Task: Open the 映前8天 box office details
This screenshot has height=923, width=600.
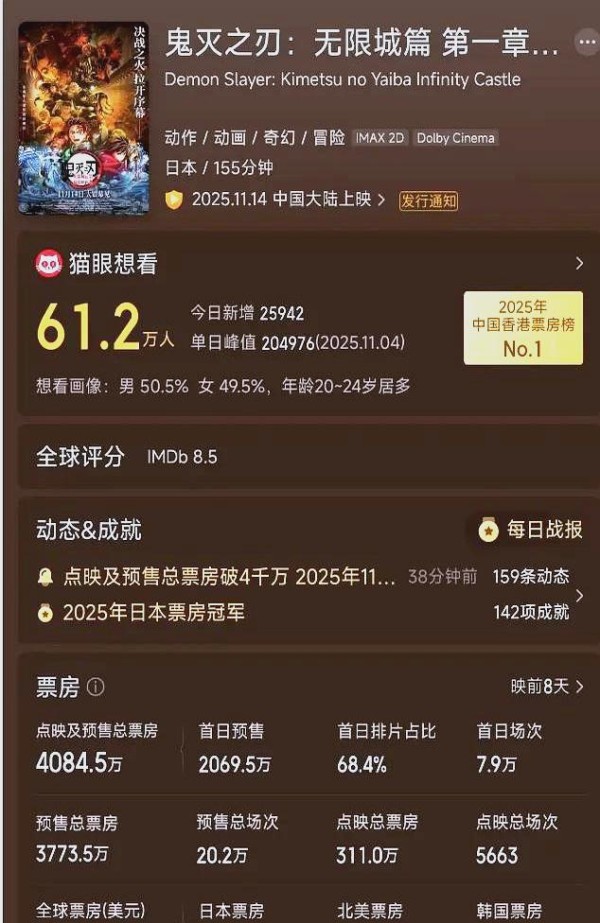Action: coord(546,686)
